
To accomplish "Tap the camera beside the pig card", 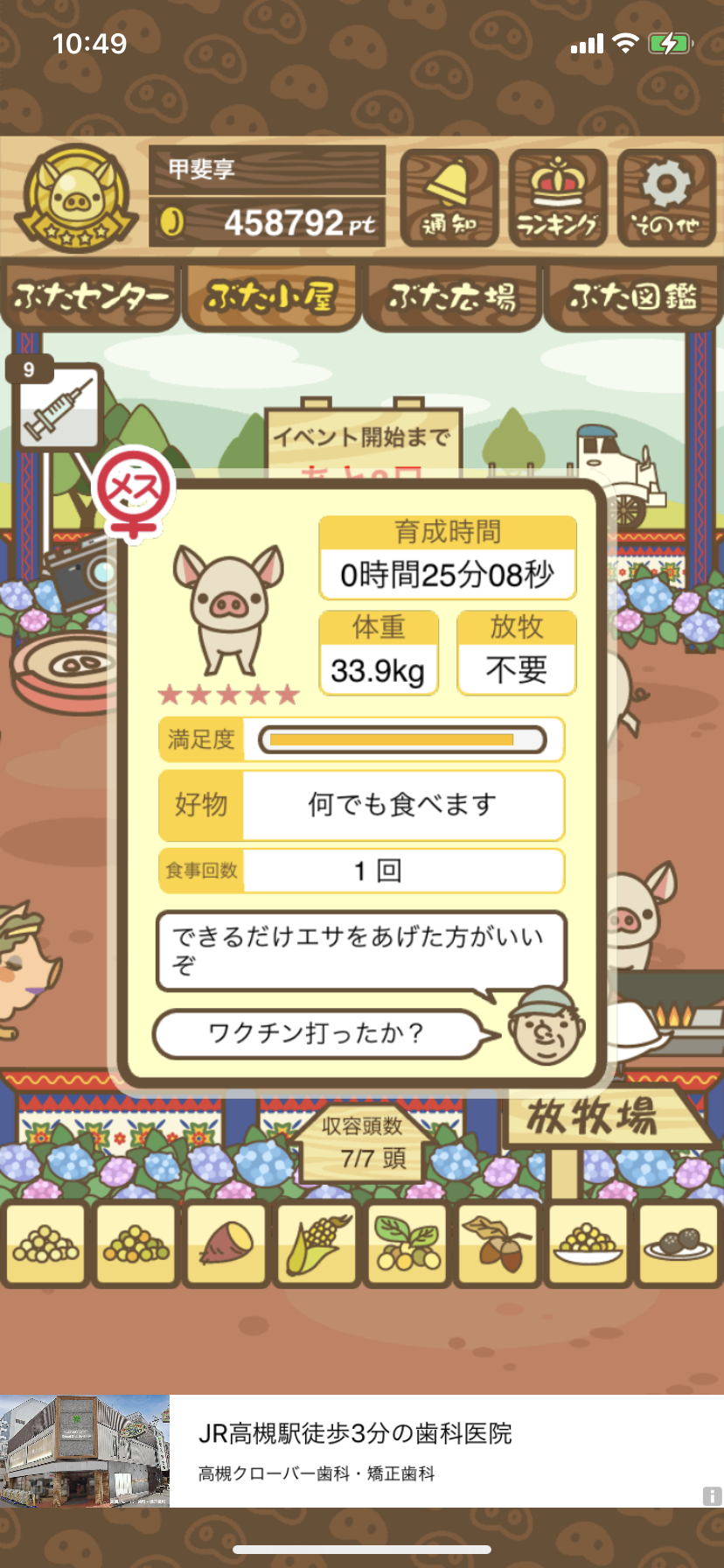I will point(80,571).
